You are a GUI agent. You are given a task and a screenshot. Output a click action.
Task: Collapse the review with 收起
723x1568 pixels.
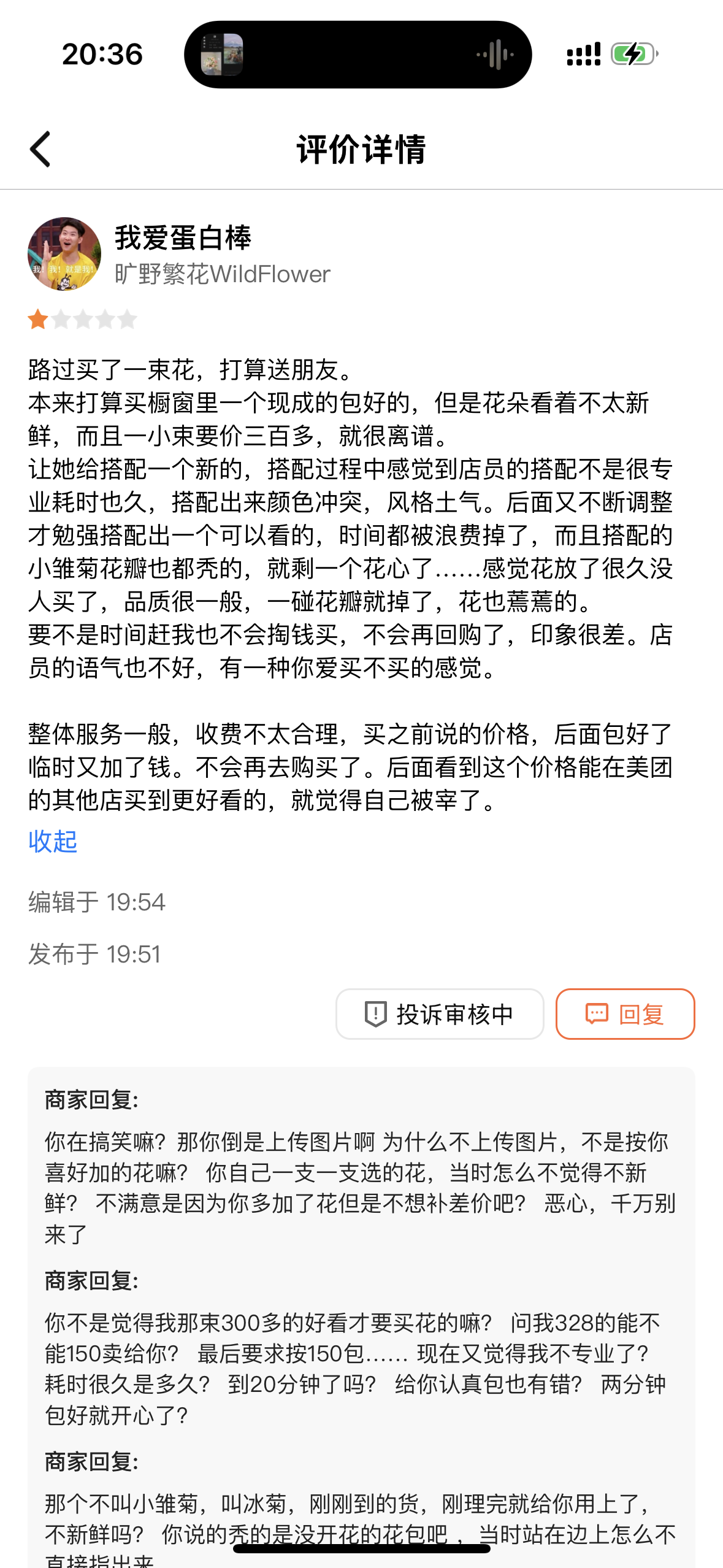click(x=53, y=841)
